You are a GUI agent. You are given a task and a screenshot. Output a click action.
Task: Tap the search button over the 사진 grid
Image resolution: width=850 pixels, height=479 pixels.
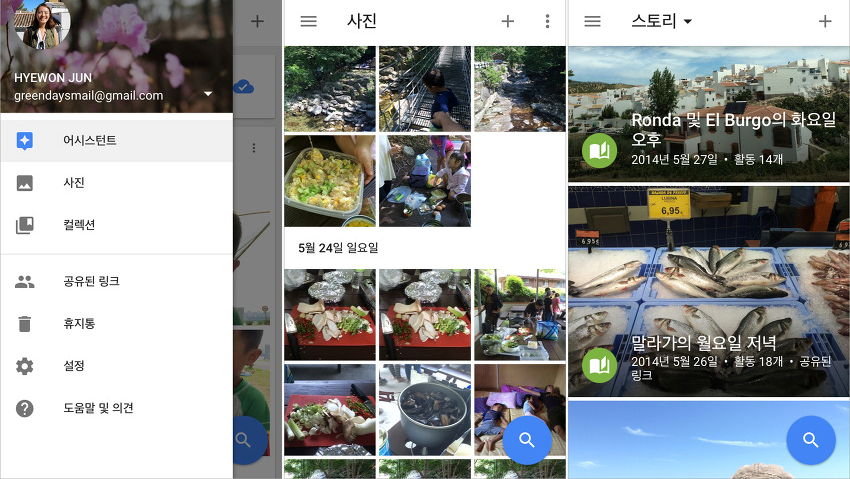527,440
